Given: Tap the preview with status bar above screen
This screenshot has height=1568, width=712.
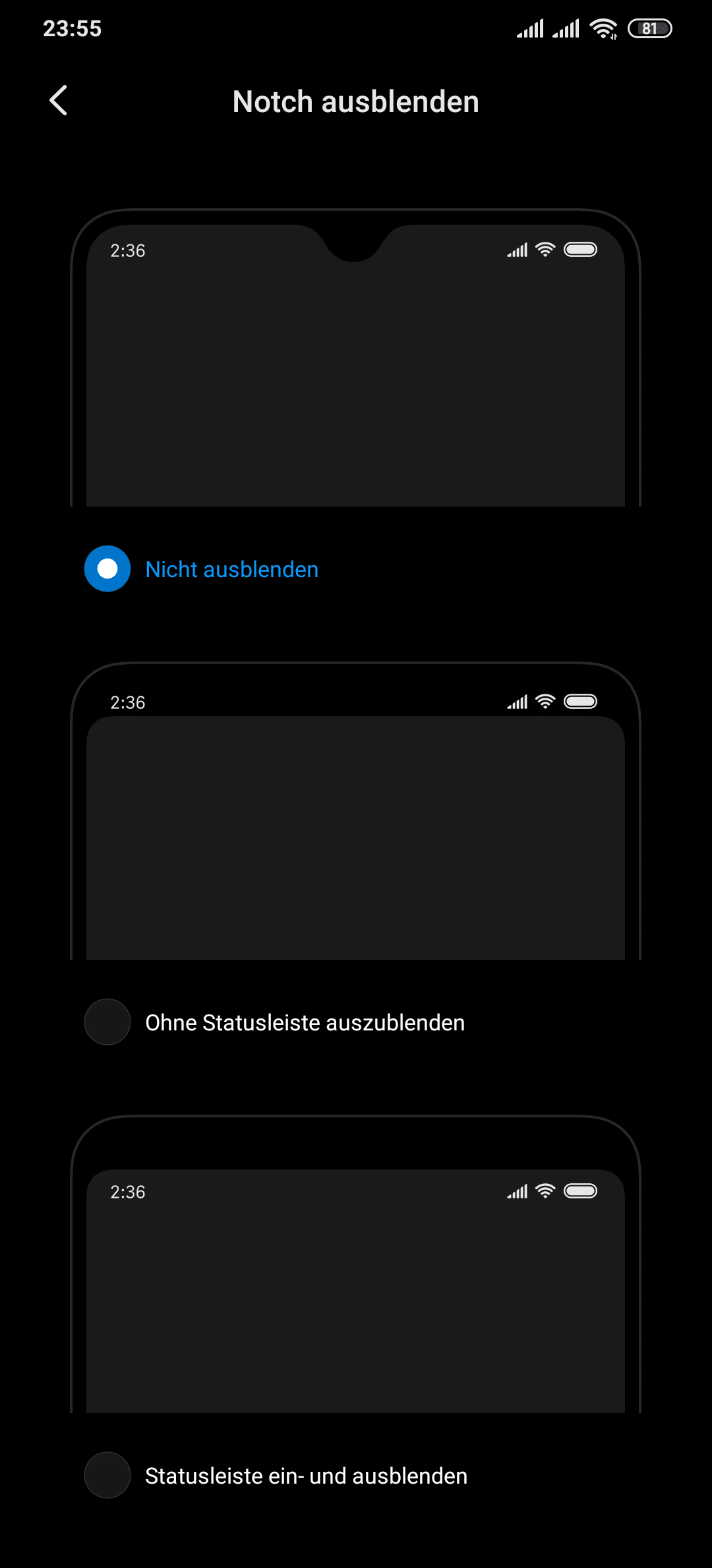Looking at the screenshot, I should pos(355,811).
